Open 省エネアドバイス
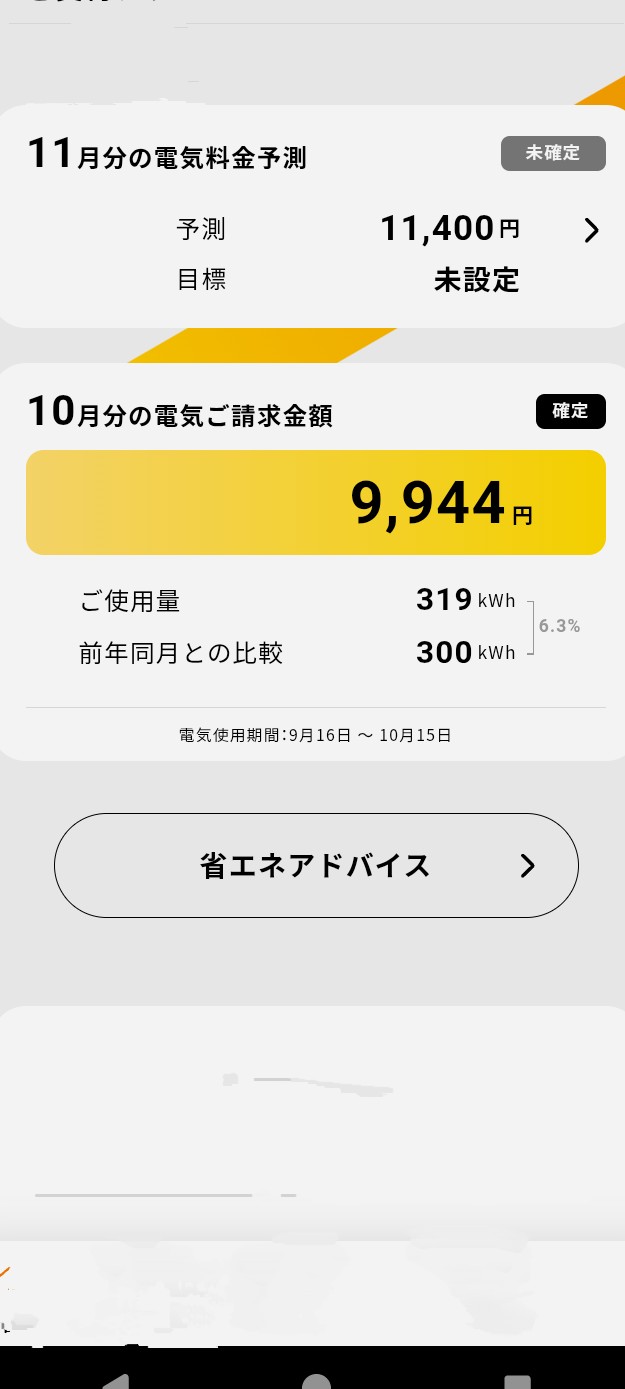This screenshot has width=625, height=1389. tap(316, 865)
